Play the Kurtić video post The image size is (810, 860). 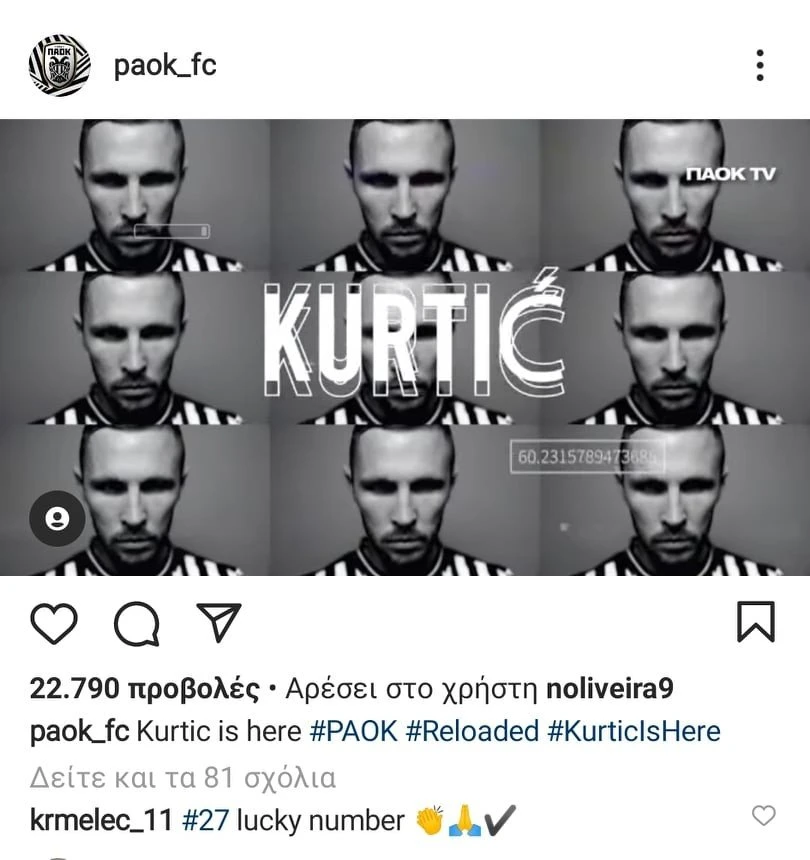(x=405, y=347)
